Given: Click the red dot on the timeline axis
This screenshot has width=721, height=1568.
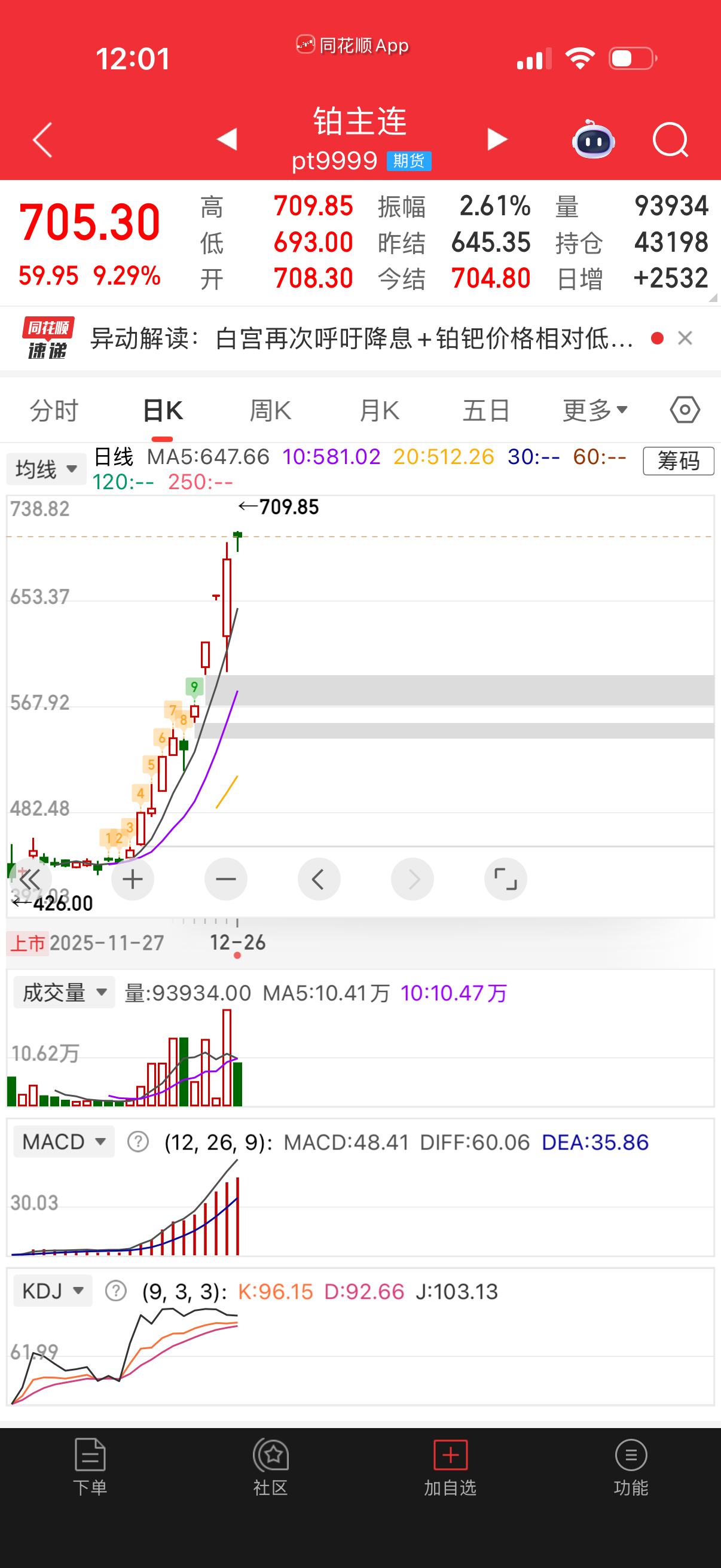Looking at the screenshot, I should 238,956.
